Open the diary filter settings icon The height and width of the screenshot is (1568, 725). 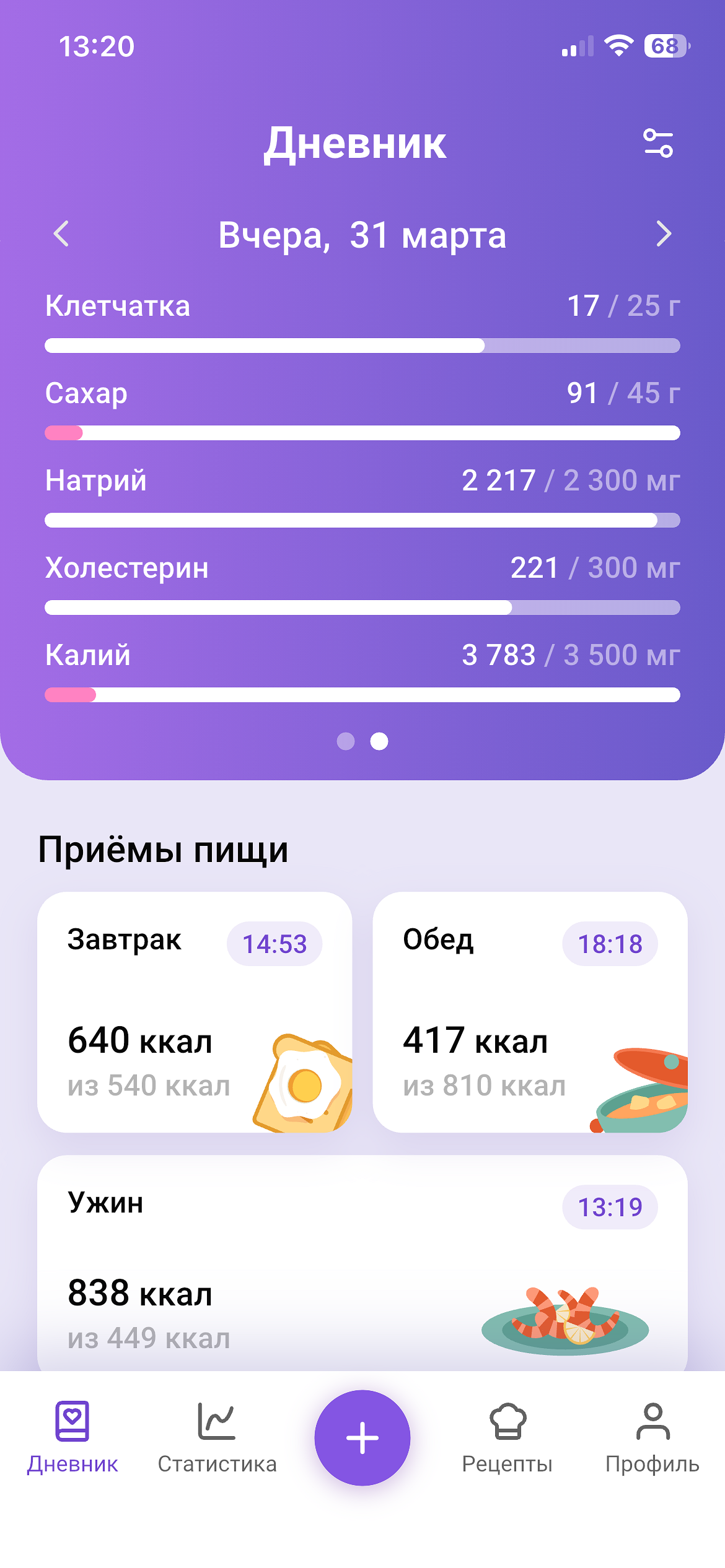657,143
